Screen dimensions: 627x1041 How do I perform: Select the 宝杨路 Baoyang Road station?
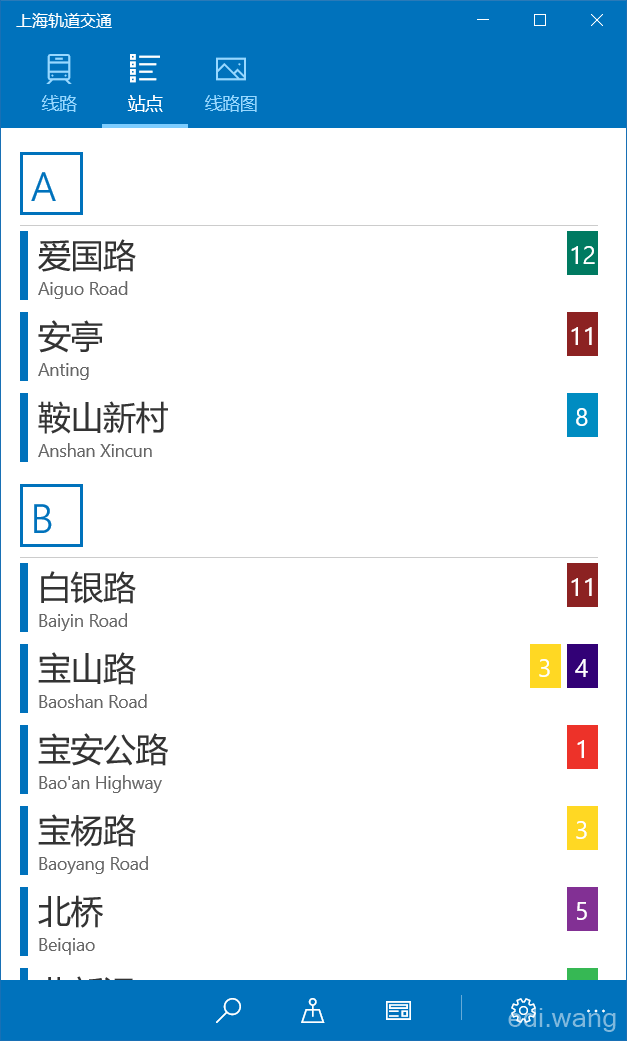(309, 841)
